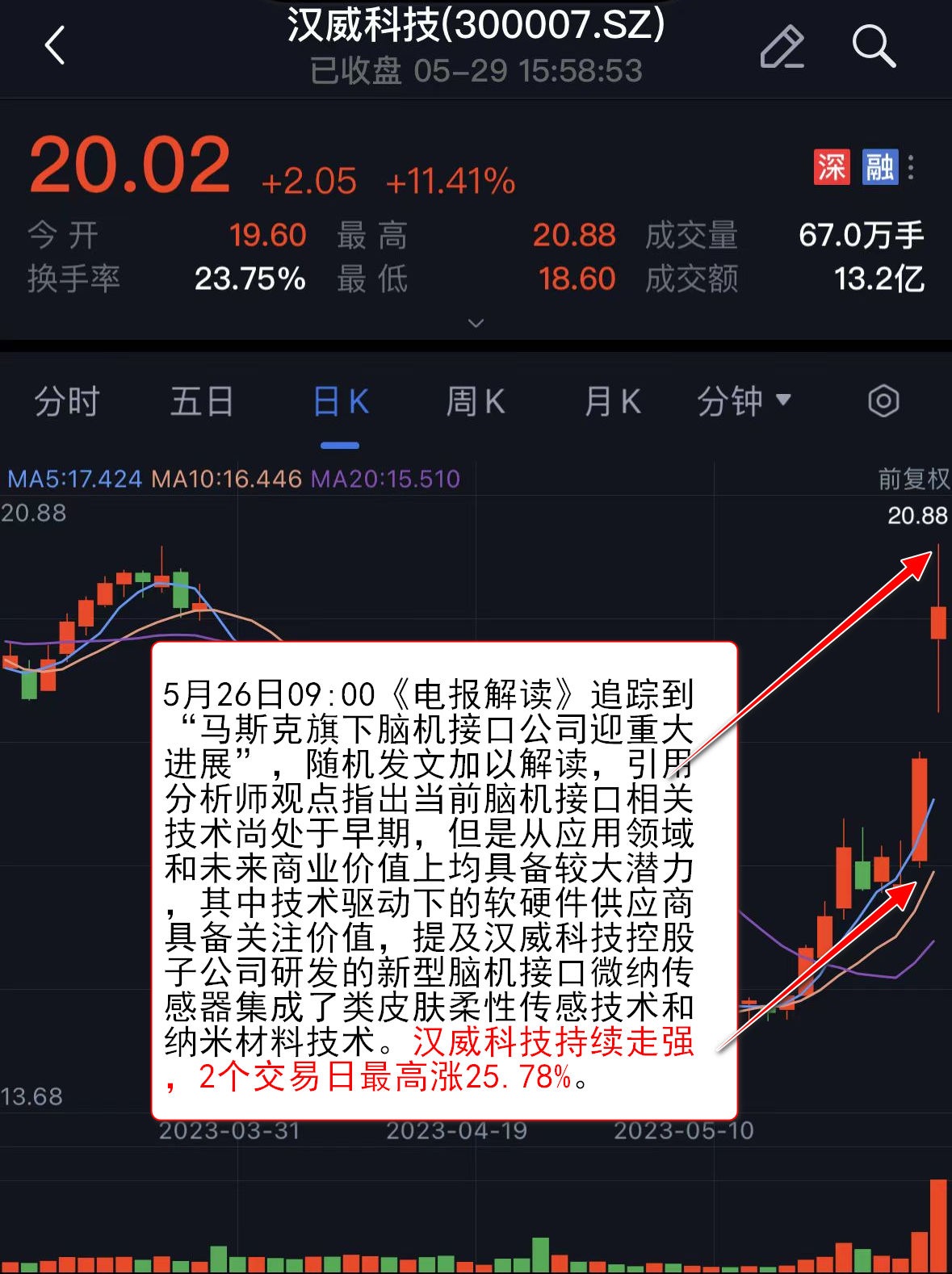Open the 分钟 interval dropdown
This screenshot has width=952, height=1274.
pos(744,401)
